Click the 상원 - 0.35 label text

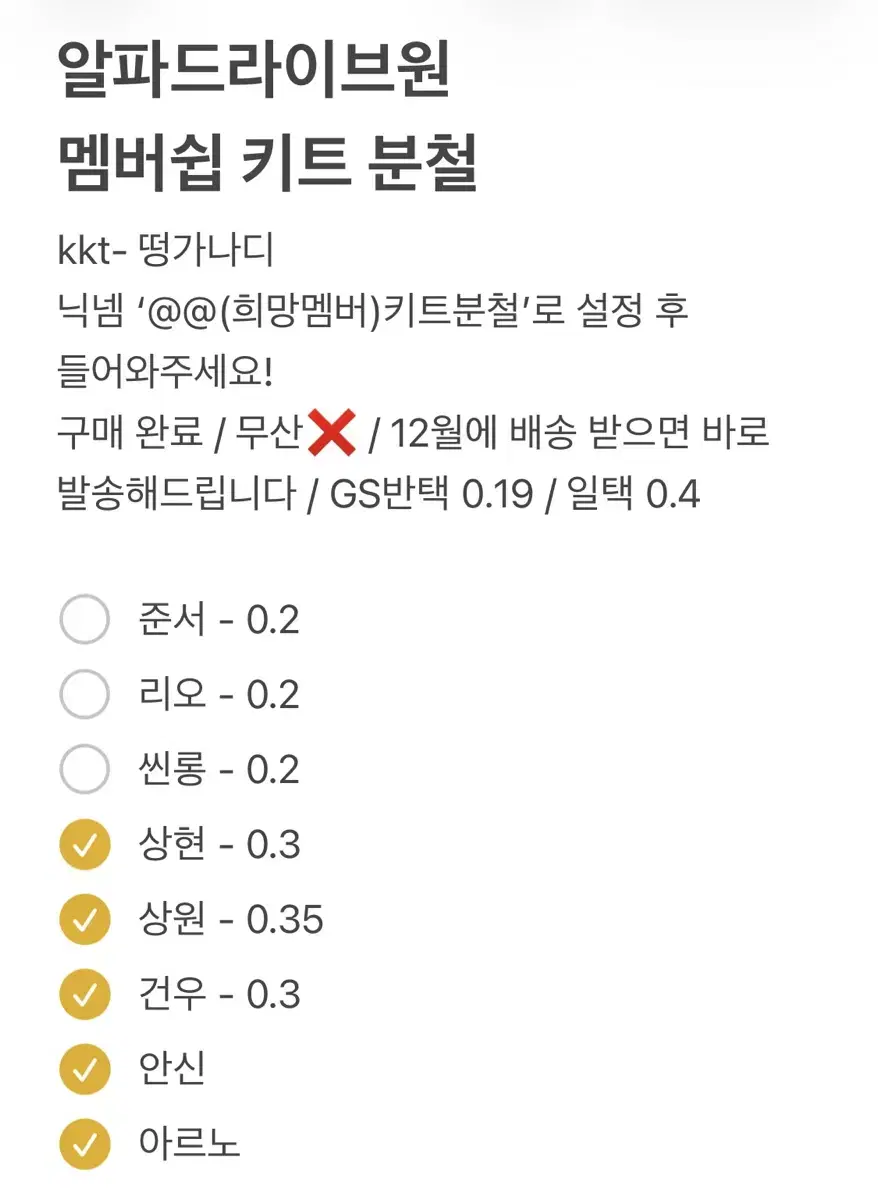225,919
